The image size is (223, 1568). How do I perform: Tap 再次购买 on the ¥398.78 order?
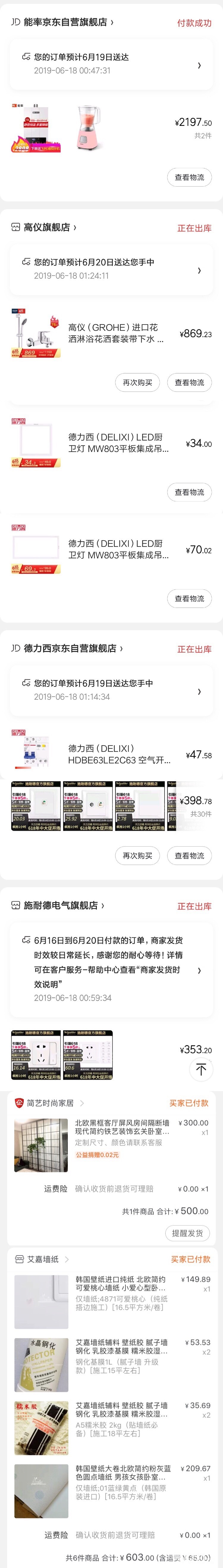coord(137,856)
